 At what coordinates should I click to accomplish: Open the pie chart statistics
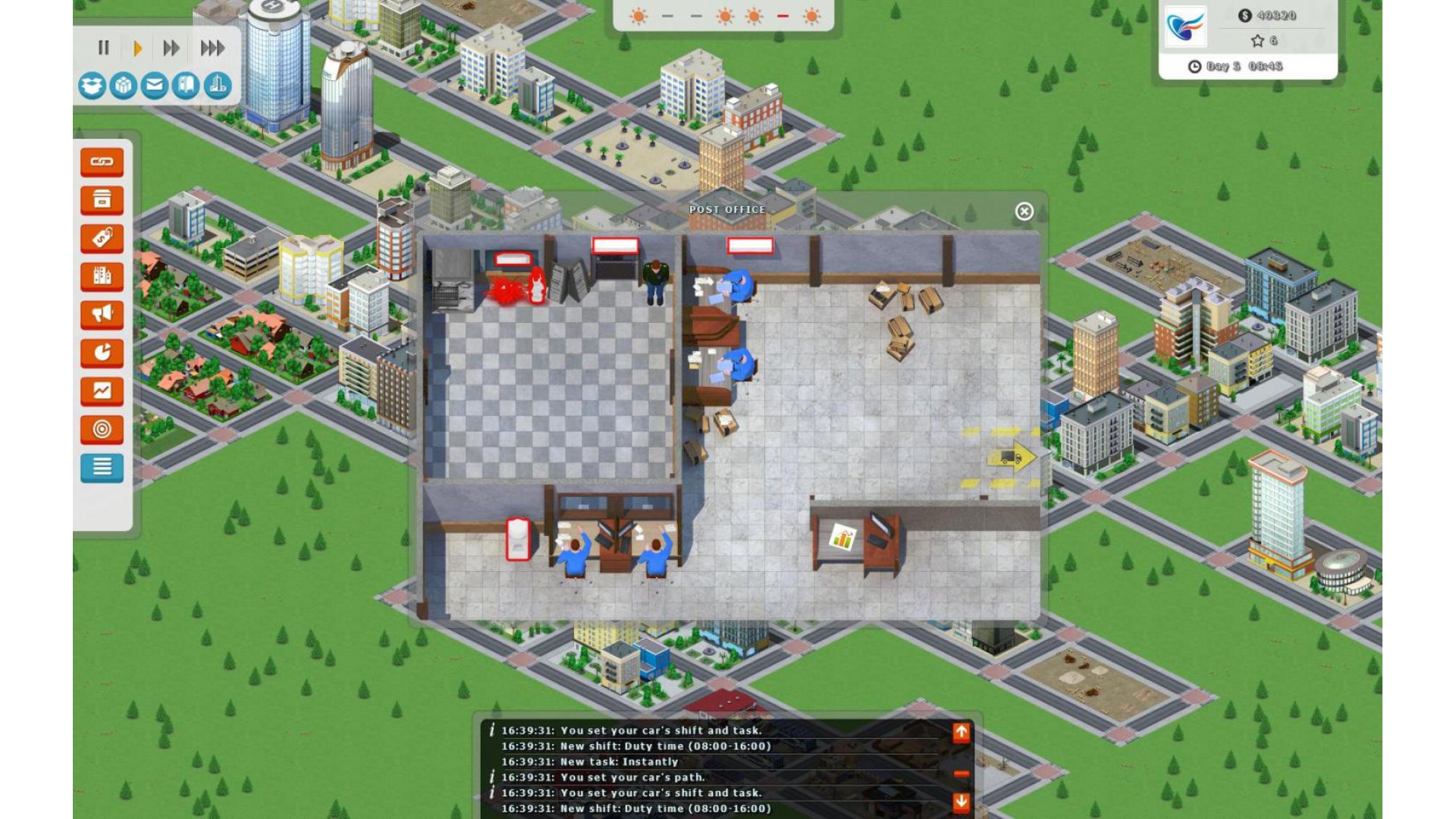(102, 353)
